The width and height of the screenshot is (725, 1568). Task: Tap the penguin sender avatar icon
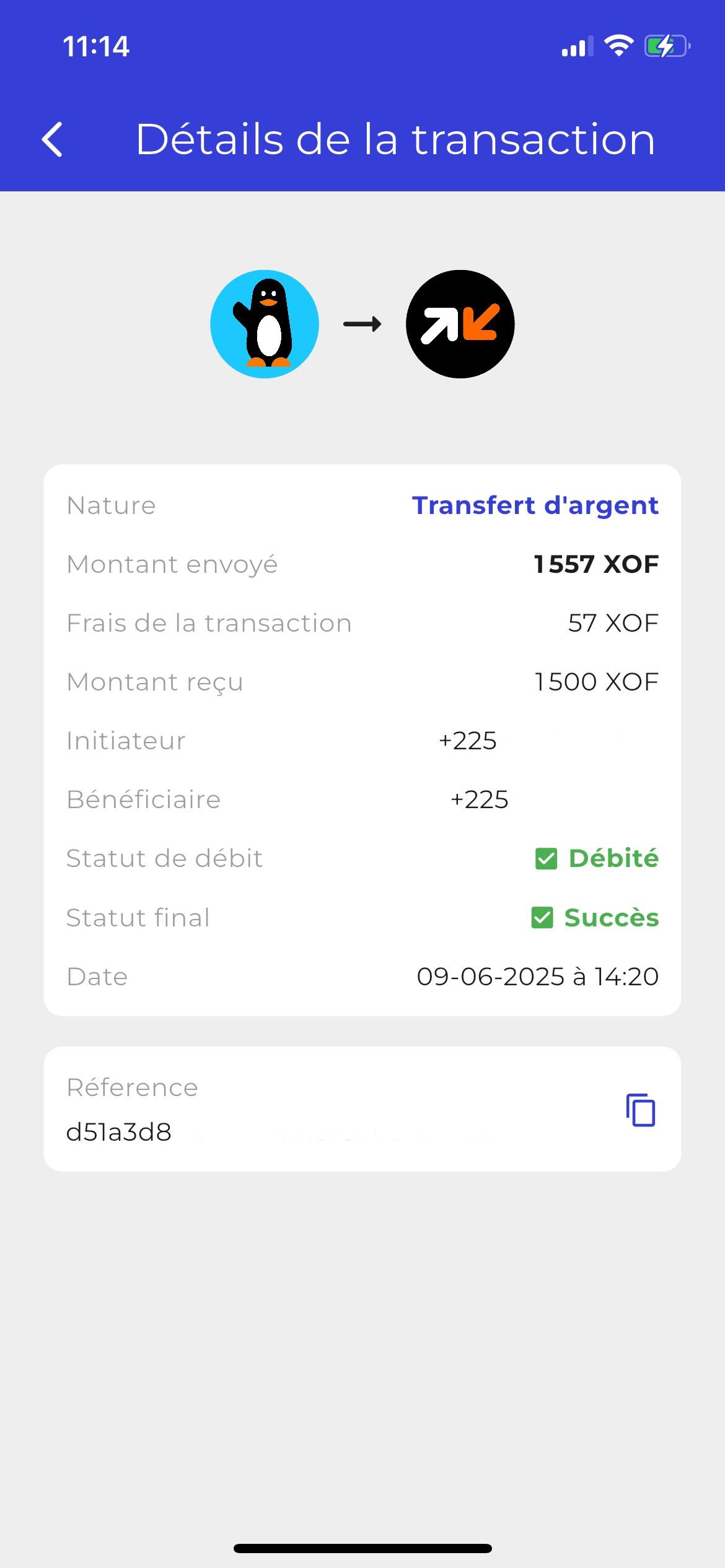[x=265, y=323]
